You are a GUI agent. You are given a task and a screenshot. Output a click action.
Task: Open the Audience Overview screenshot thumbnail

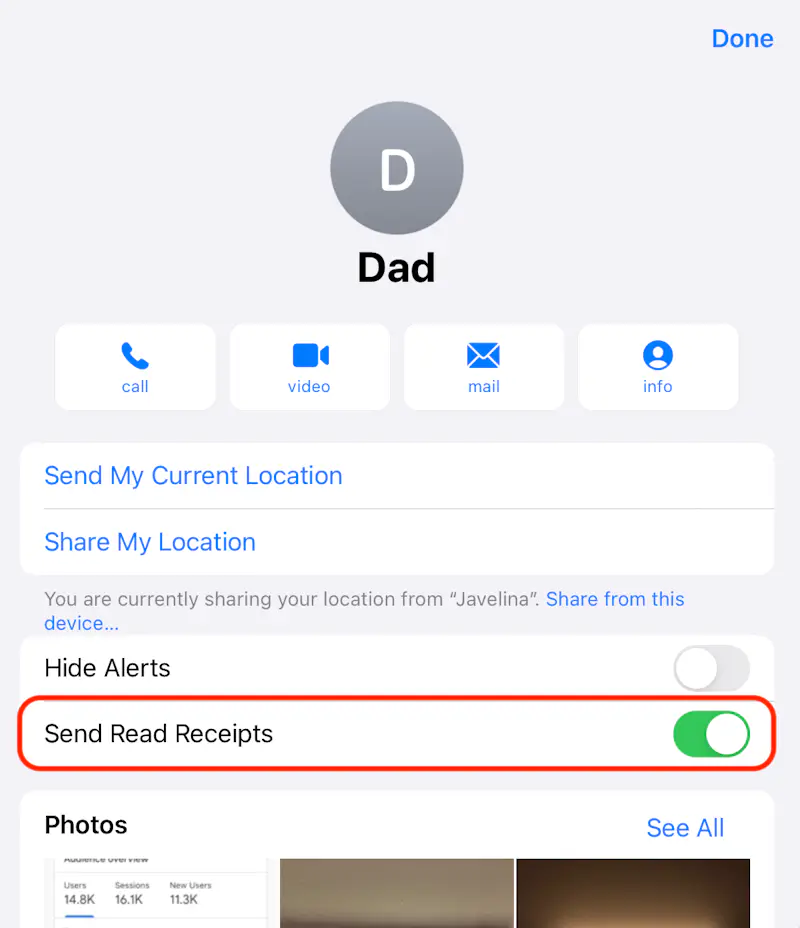(x=157, y=892)
